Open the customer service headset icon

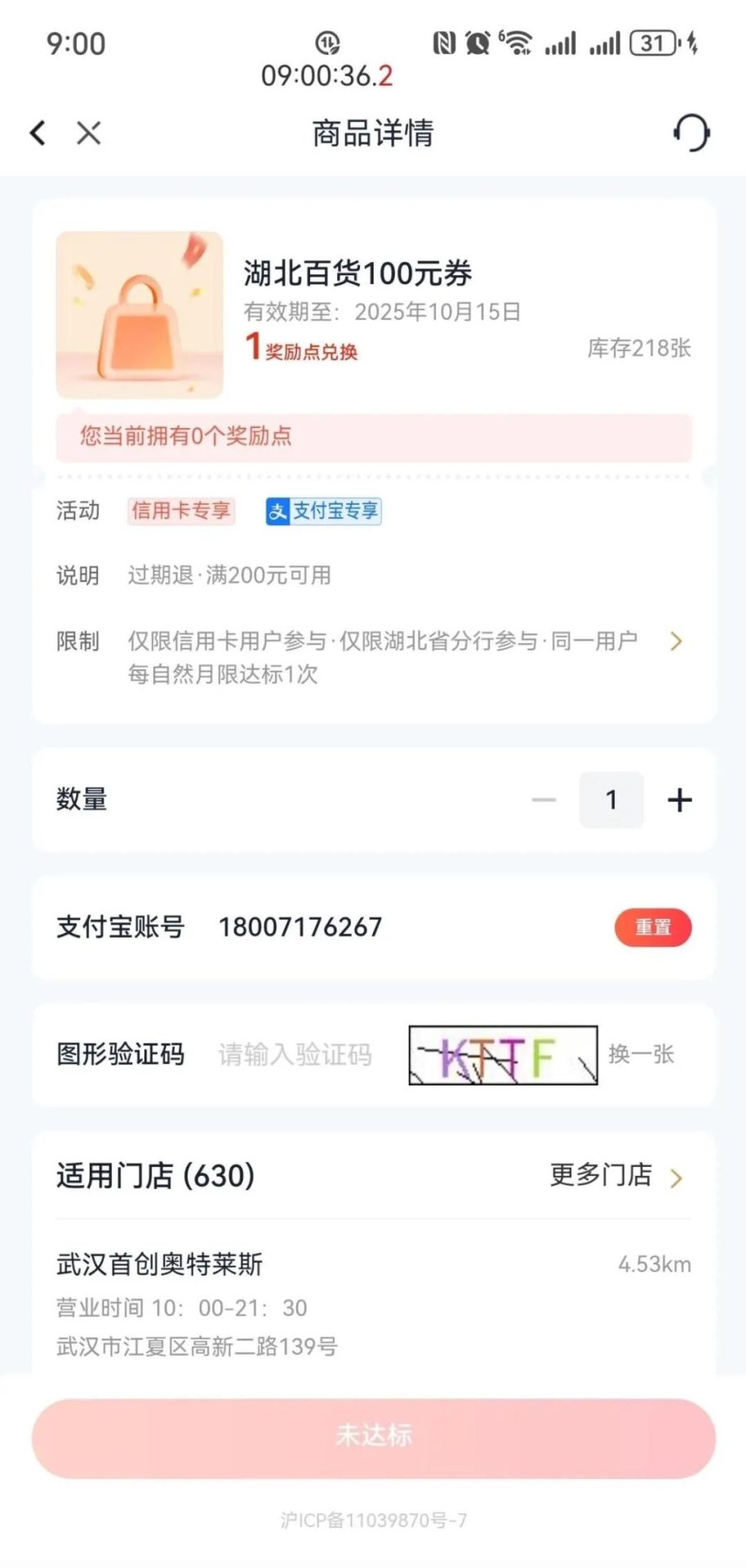click(x=691, y=133)
